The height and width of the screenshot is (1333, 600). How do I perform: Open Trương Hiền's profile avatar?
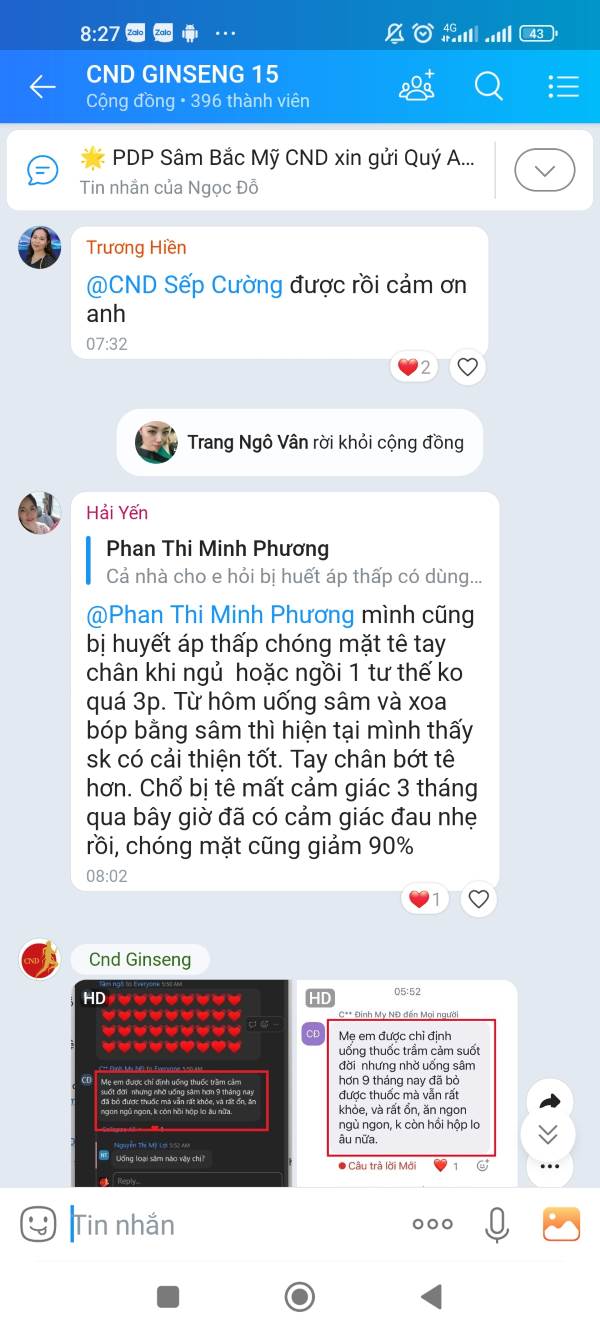40,248
